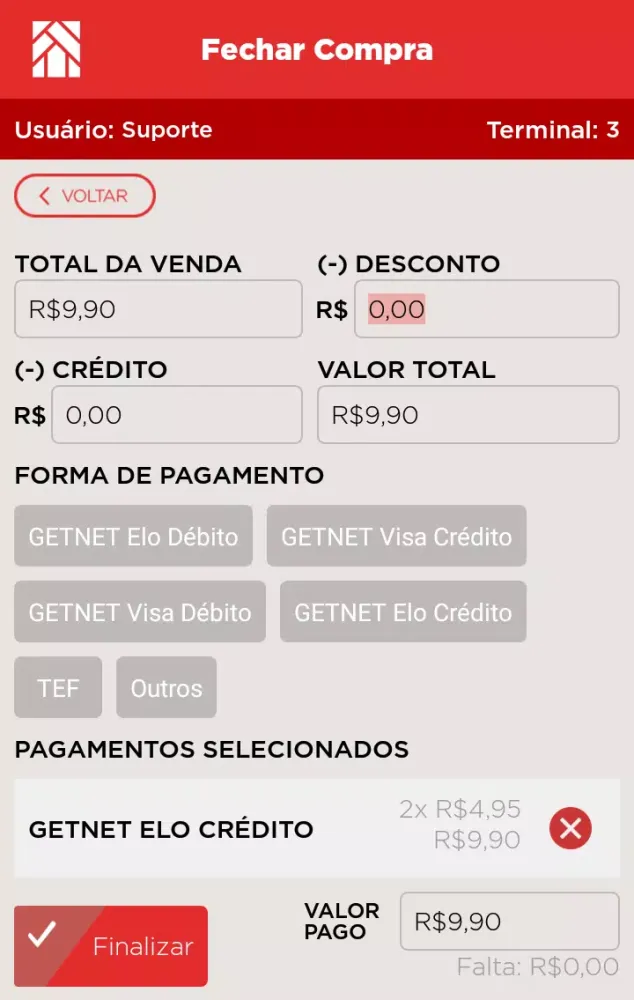Edit the Crédito amount field
Viewport: 634px width, 1000px height.
[176, 415]
